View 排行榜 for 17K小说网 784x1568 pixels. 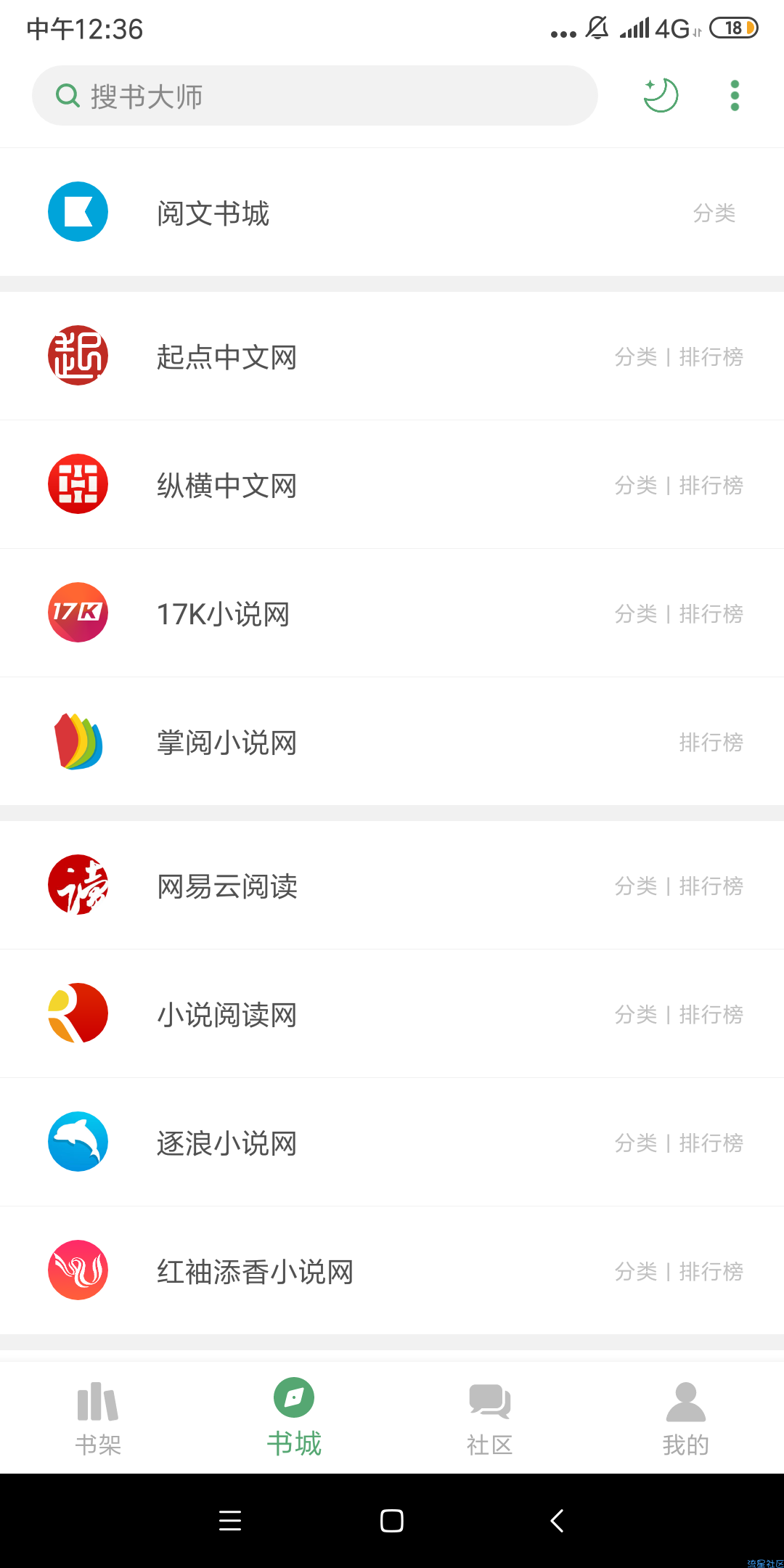click(711, 613)
